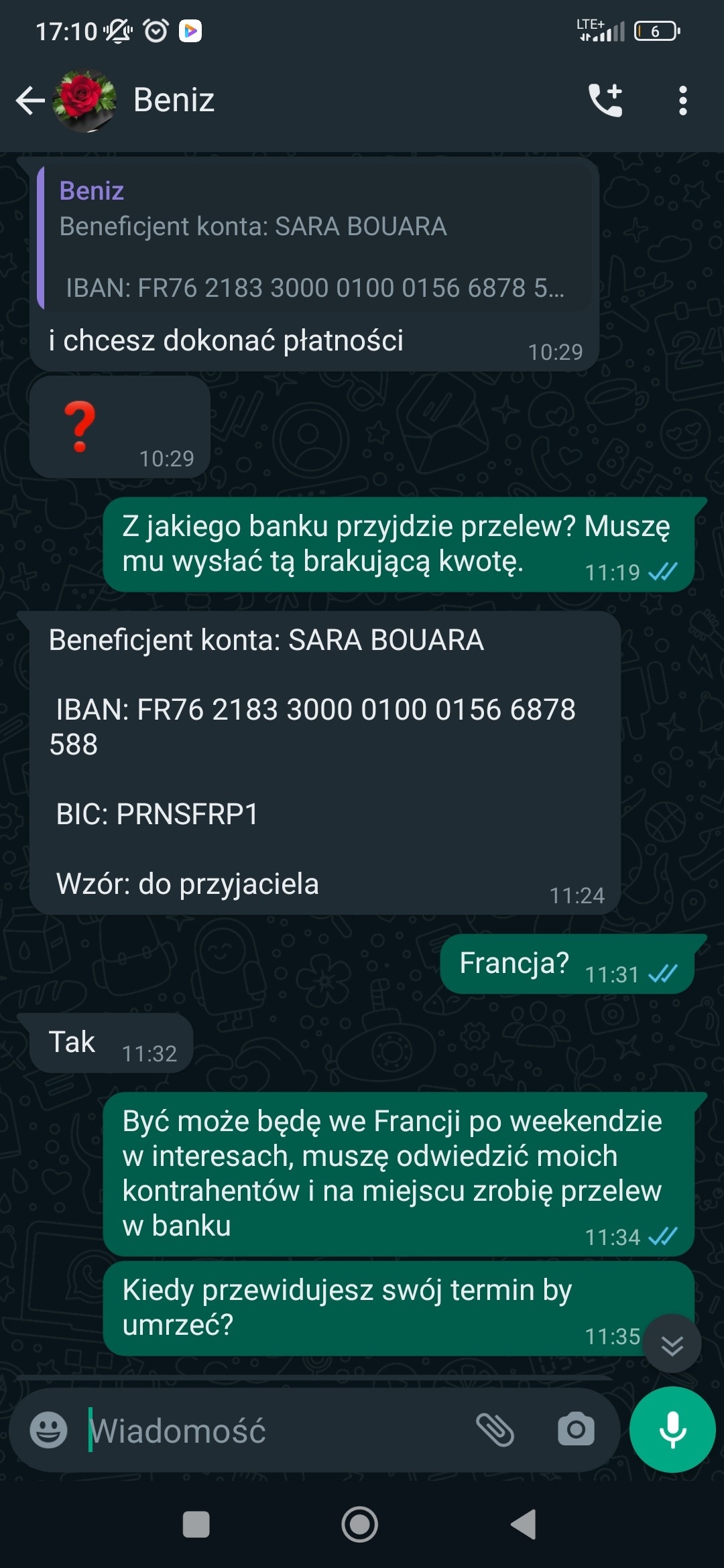Tap the microphone to record a voice message

672,1429
